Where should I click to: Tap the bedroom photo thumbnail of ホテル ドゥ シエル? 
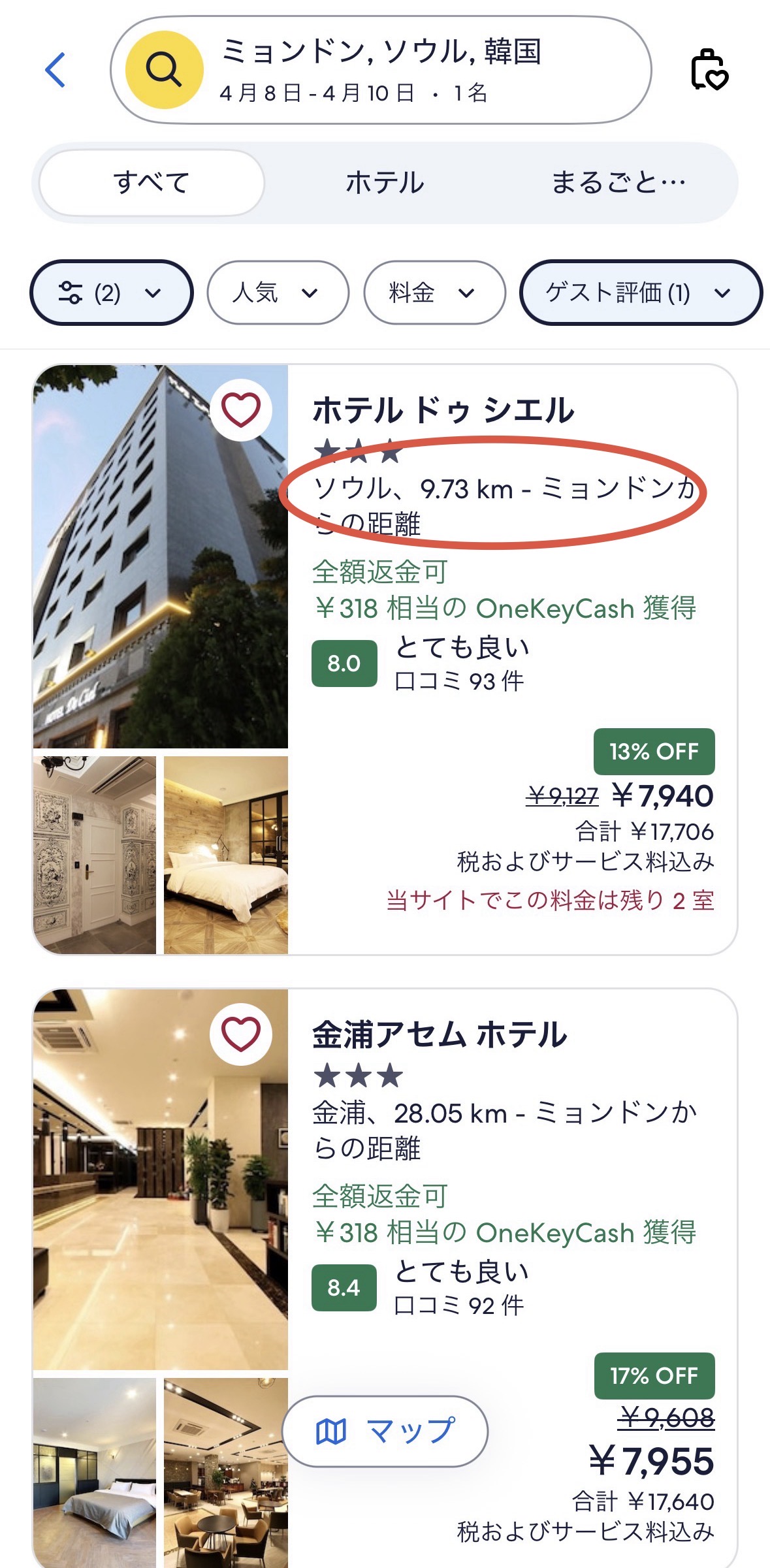225,856
